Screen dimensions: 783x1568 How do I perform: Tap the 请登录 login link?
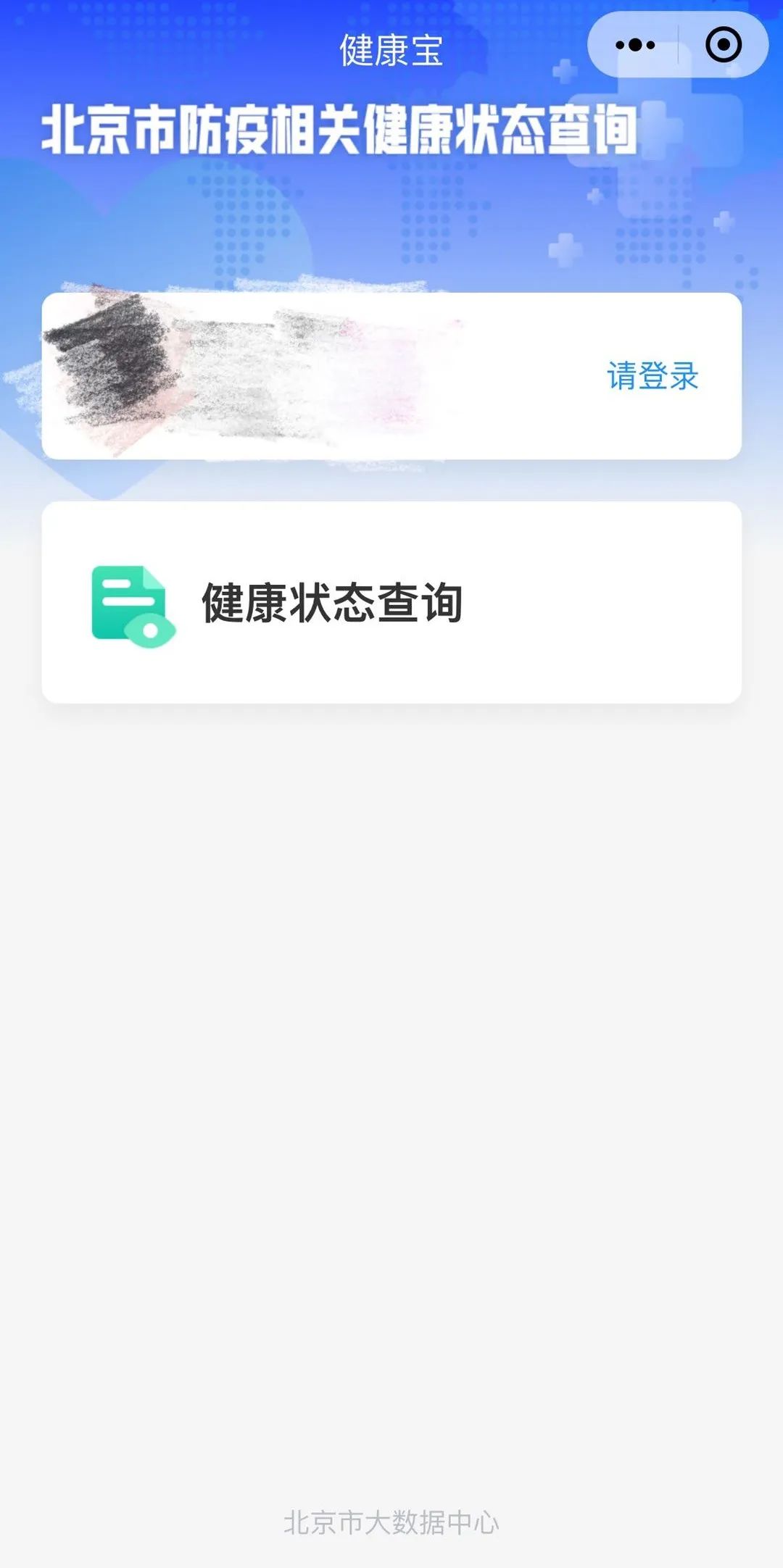click(x=652, y=375)
